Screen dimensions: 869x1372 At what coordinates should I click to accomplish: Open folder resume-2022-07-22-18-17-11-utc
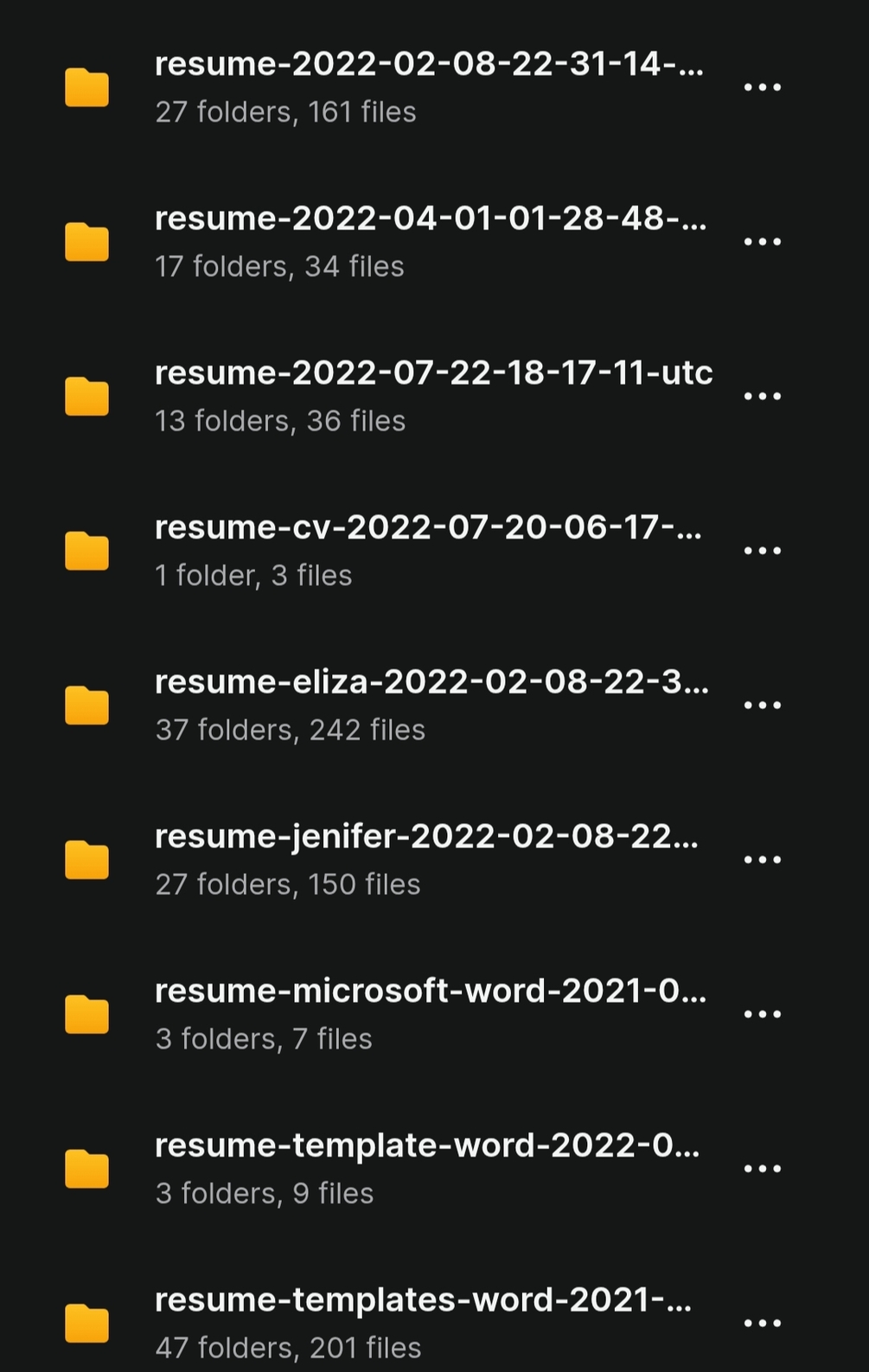pos(432,396)
